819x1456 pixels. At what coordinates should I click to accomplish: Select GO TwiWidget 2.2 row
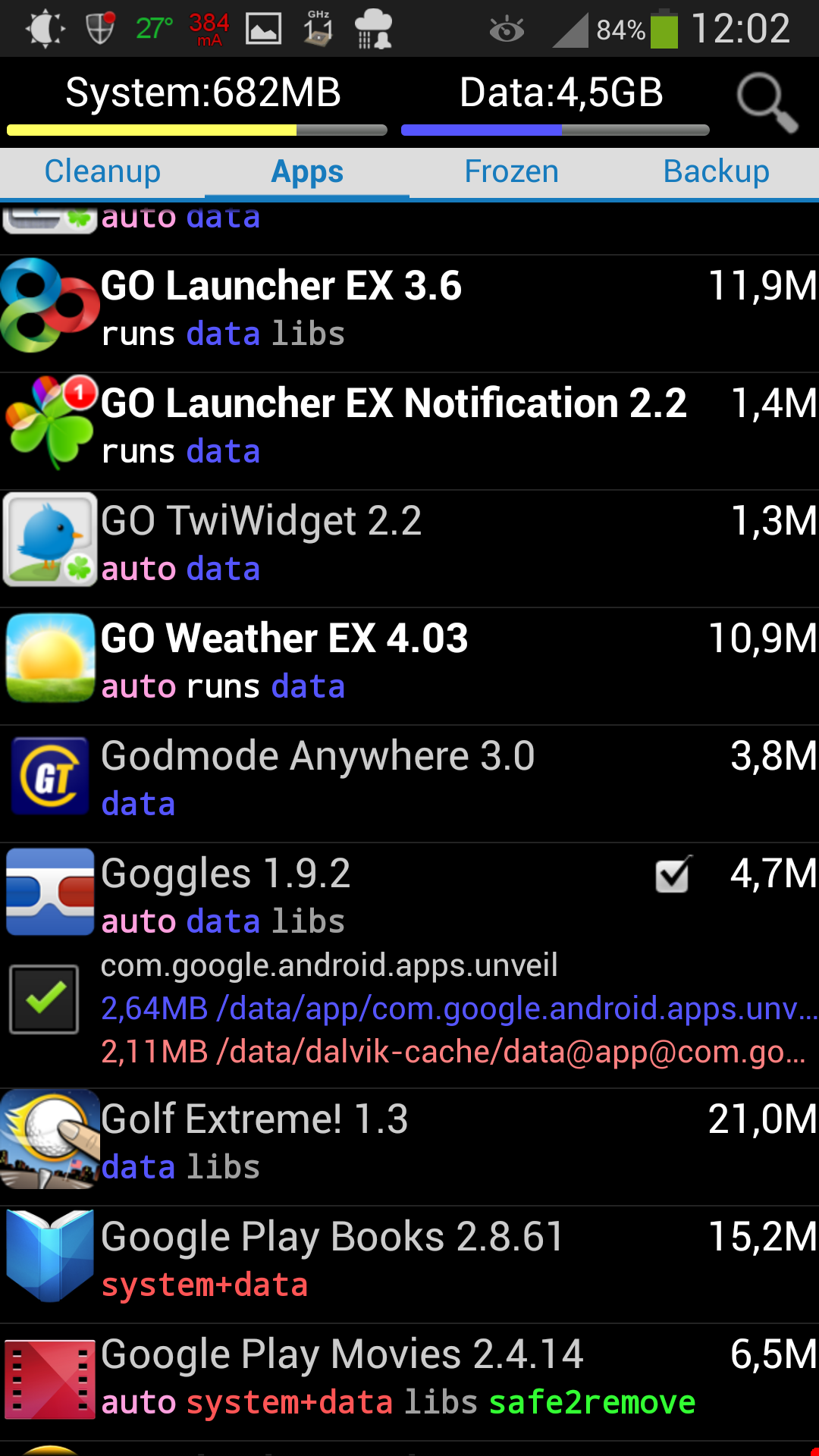pos(409,548)
